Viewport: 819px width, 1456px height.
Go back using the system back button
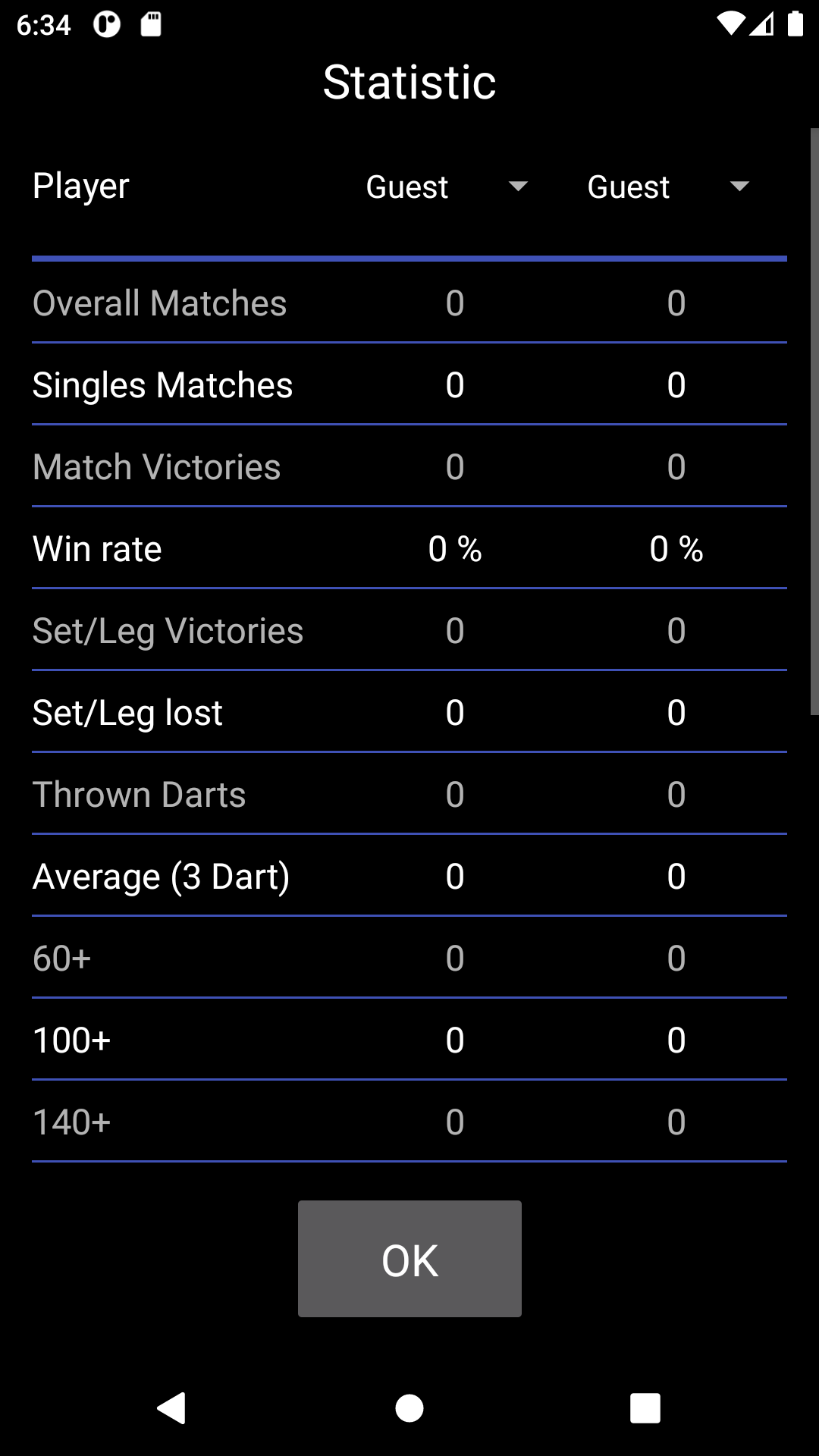click(172, 1408)
